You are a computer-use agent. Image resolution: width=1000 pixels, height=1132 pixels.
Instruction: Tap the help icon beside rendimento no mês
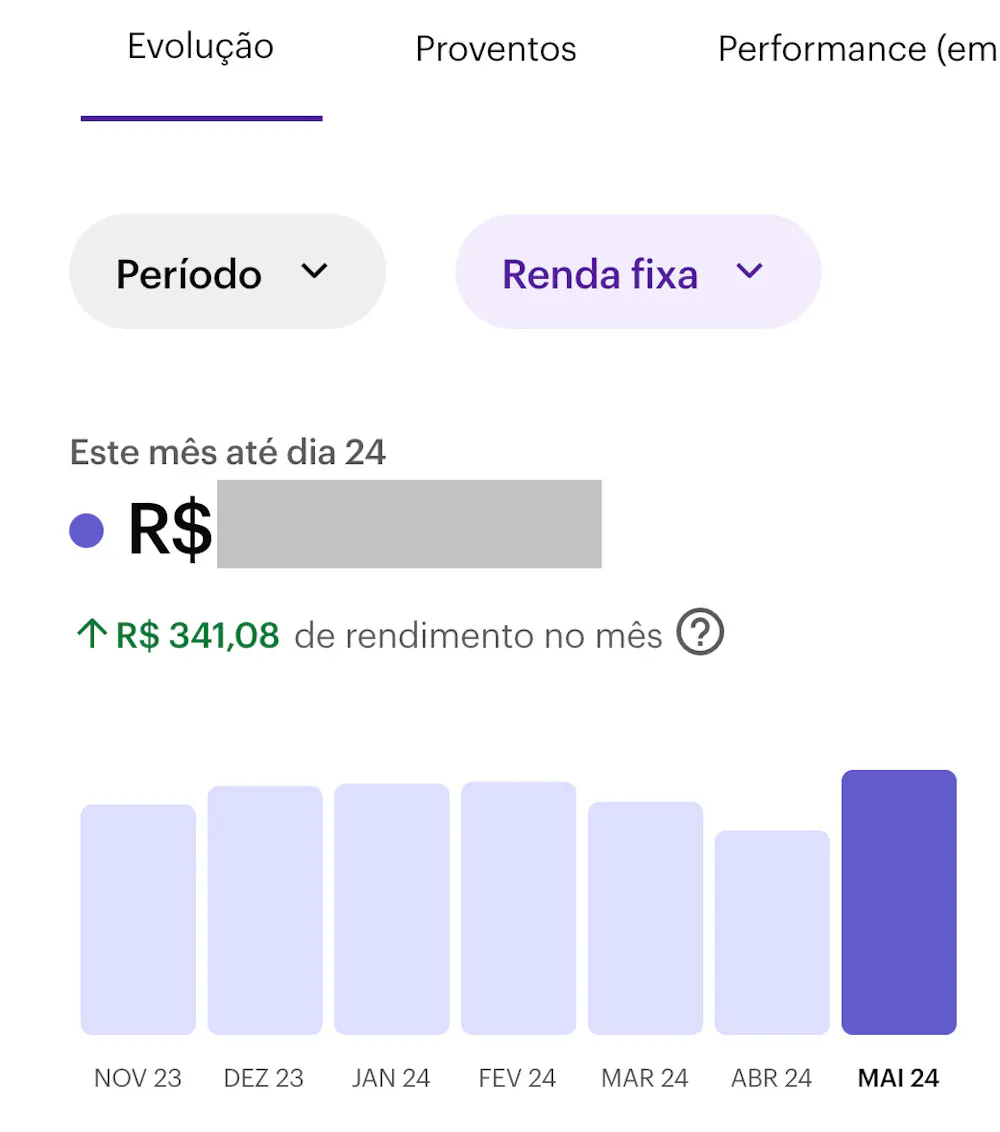click(x=700, y=633)
